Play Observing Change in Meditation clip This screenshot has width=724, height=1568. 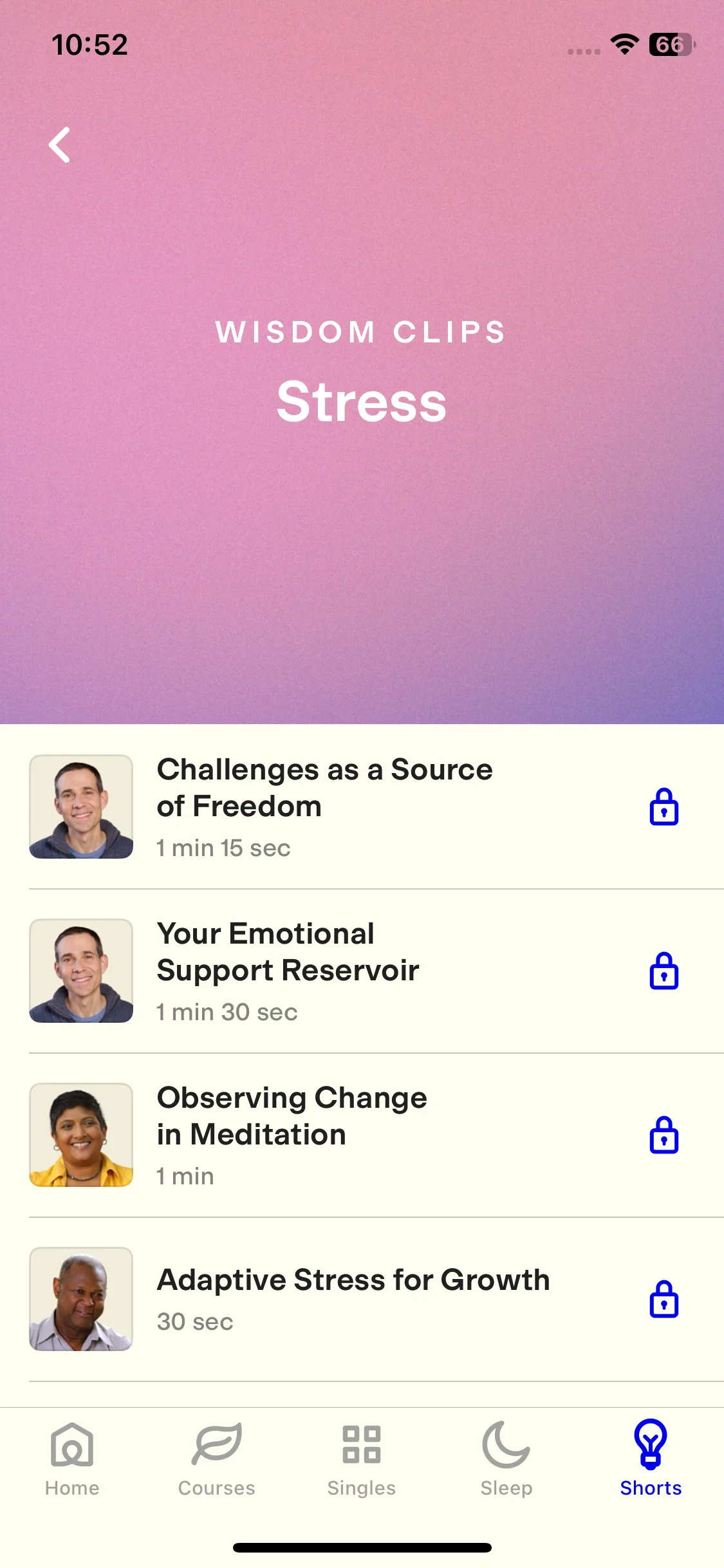click(x=292, y=1134)
